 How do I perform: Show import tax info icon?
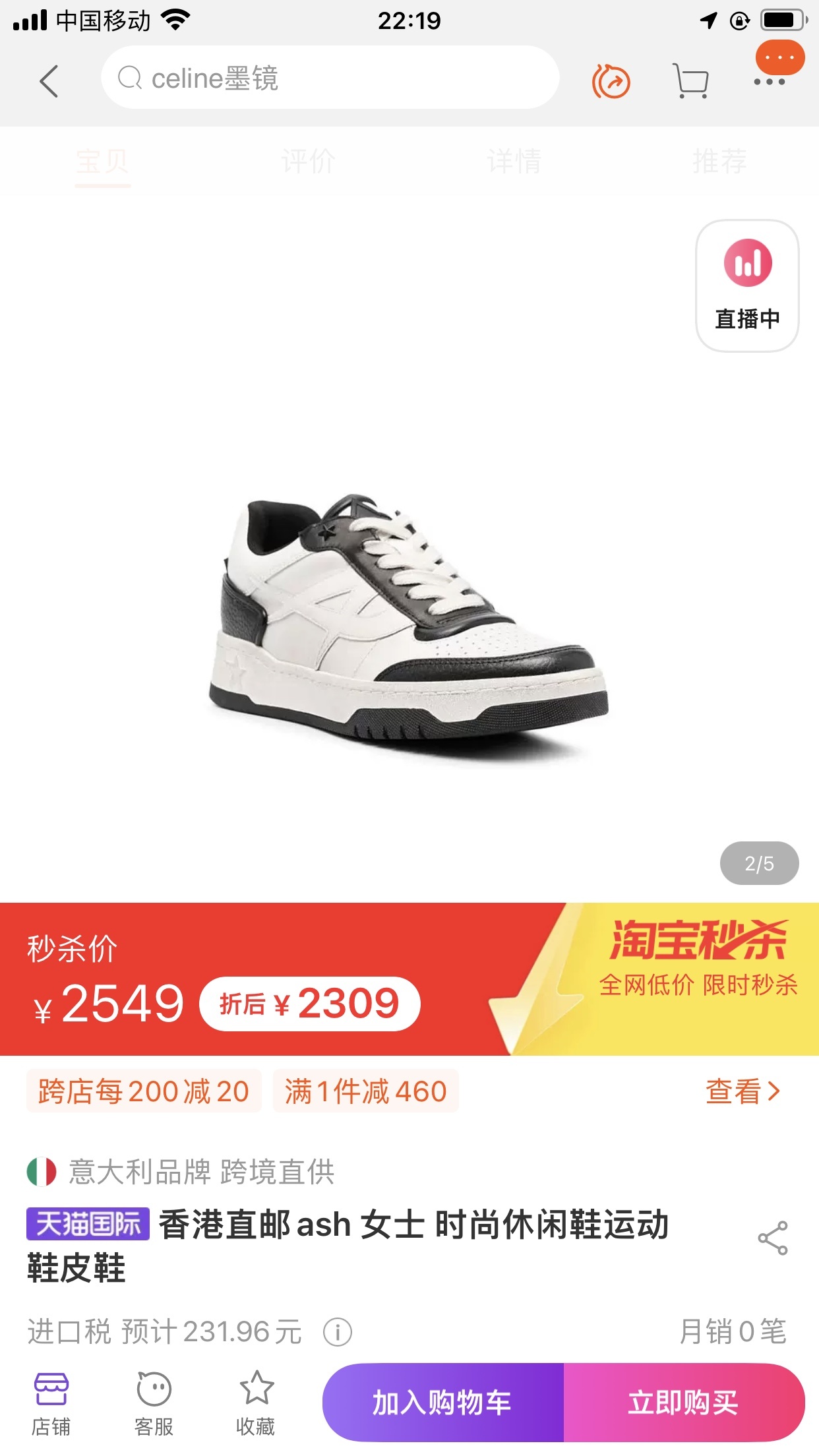[x=338, y=1332]
